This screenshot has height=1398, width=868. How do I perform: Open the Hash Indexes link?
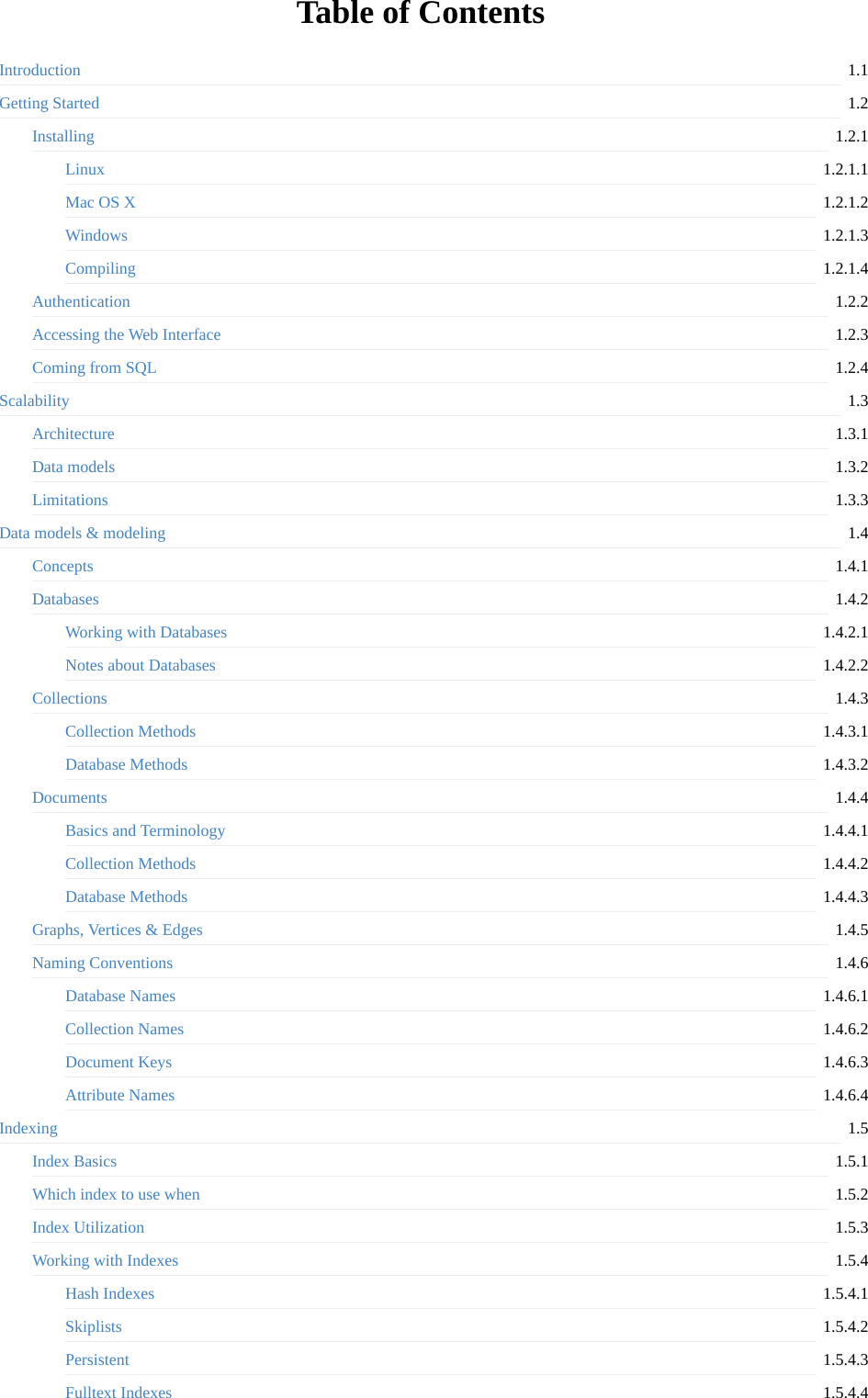coord(110,1294)
